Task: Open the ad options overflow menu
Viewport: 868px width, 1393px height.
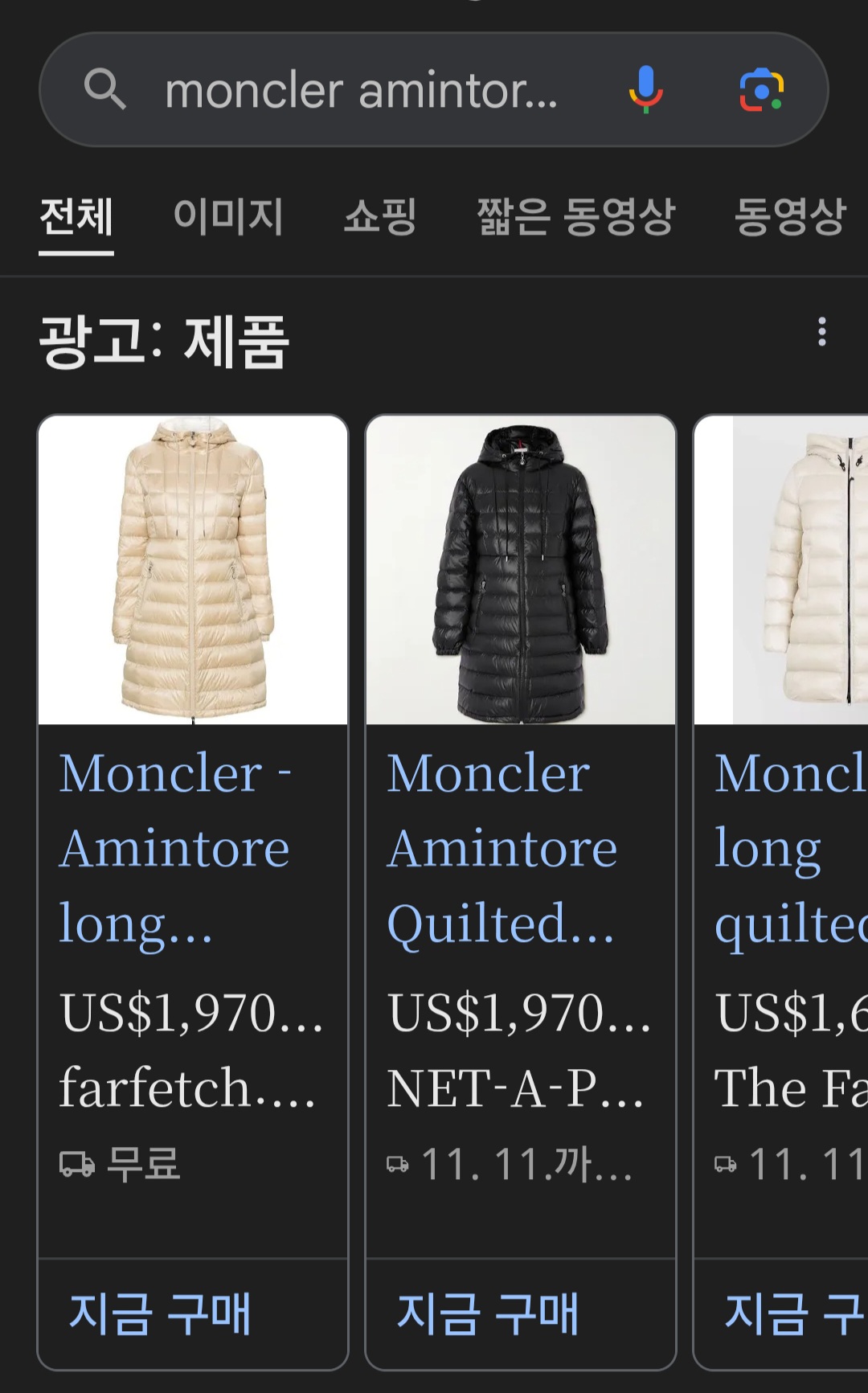Action: [821, 332]
